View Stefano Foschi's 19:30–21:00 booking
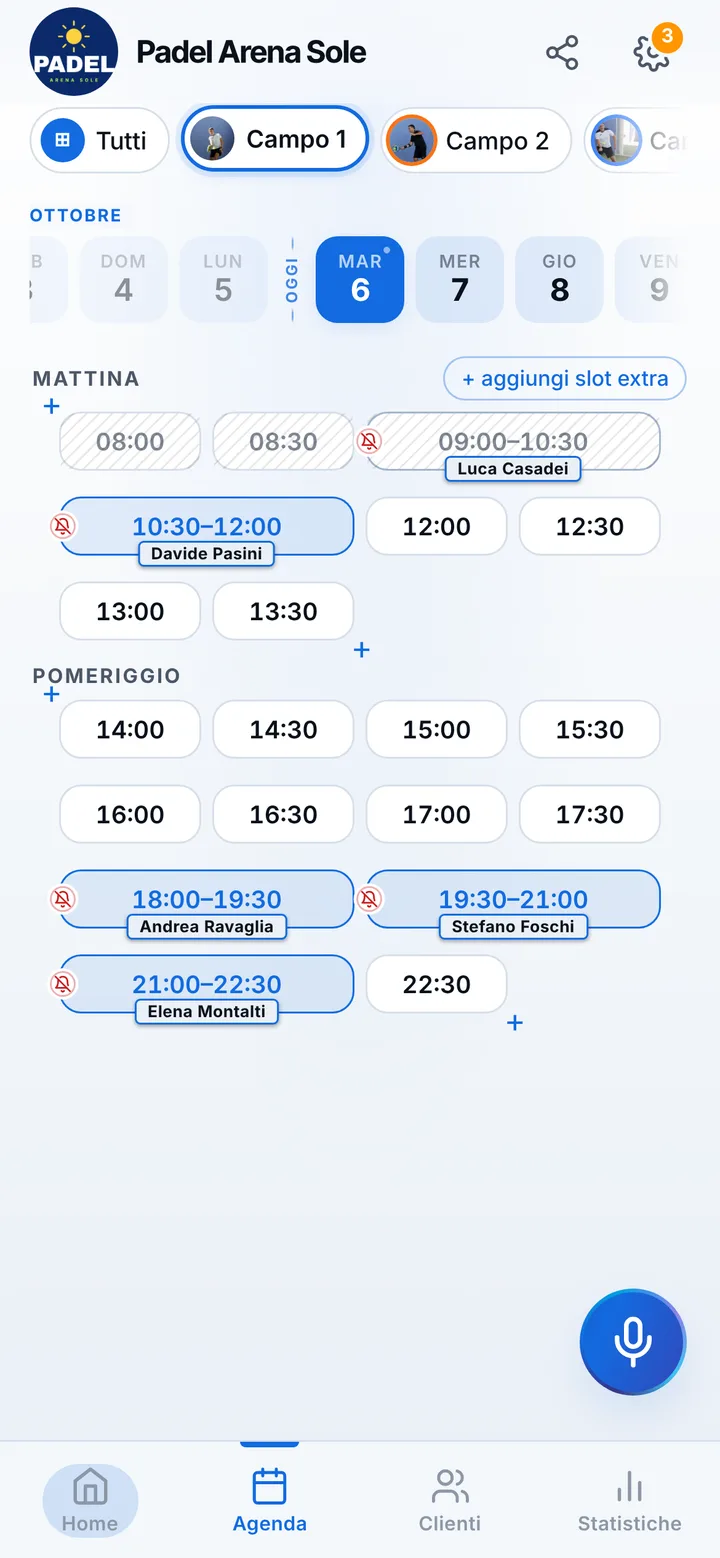 click(513, 900)
